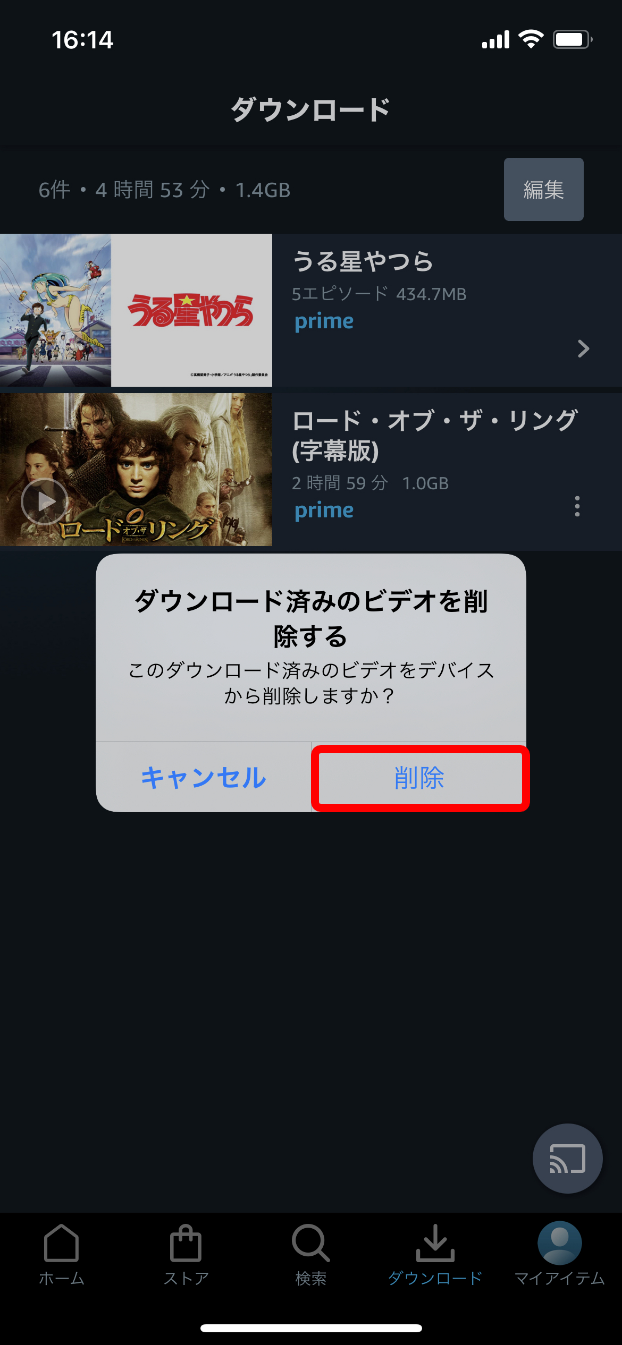The height and width of the screenshot is (1345, 622).
Task: Open overflow menu for ロード・オブ・ザ・リング
Action: click(x=577, y=507)
